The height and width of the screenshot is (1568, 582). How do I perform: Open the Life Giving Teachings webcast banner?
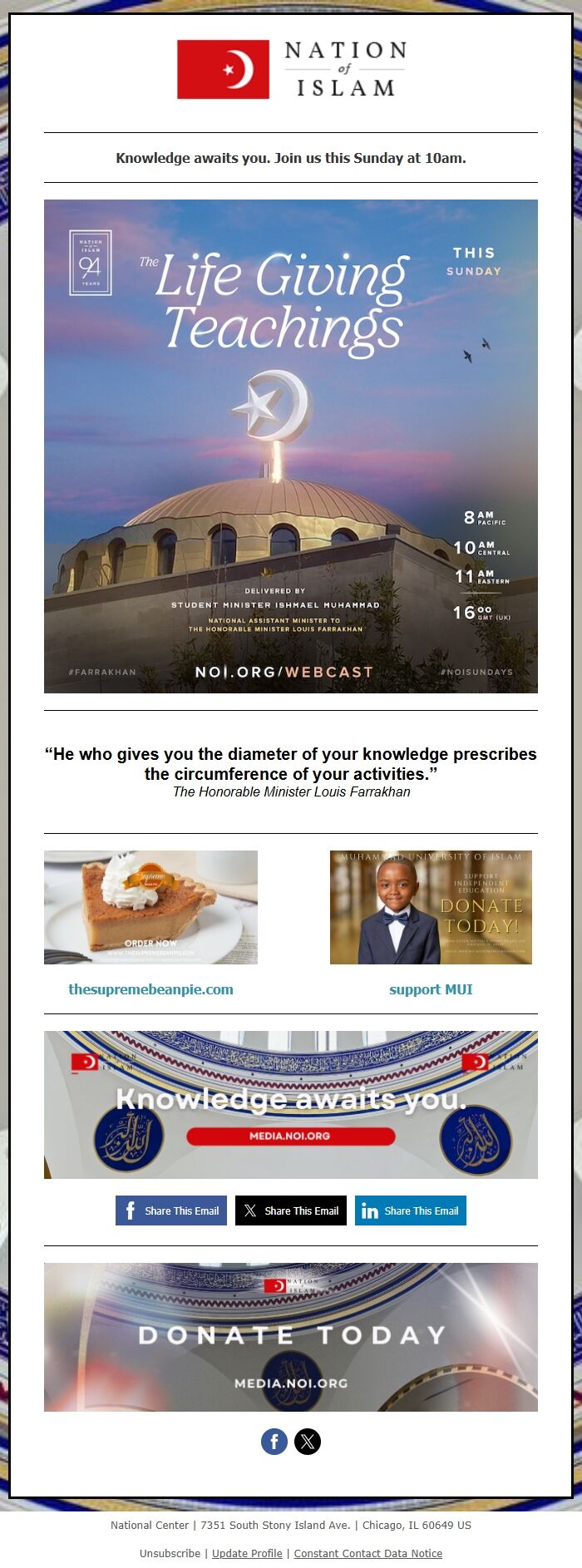click(290, 446)
